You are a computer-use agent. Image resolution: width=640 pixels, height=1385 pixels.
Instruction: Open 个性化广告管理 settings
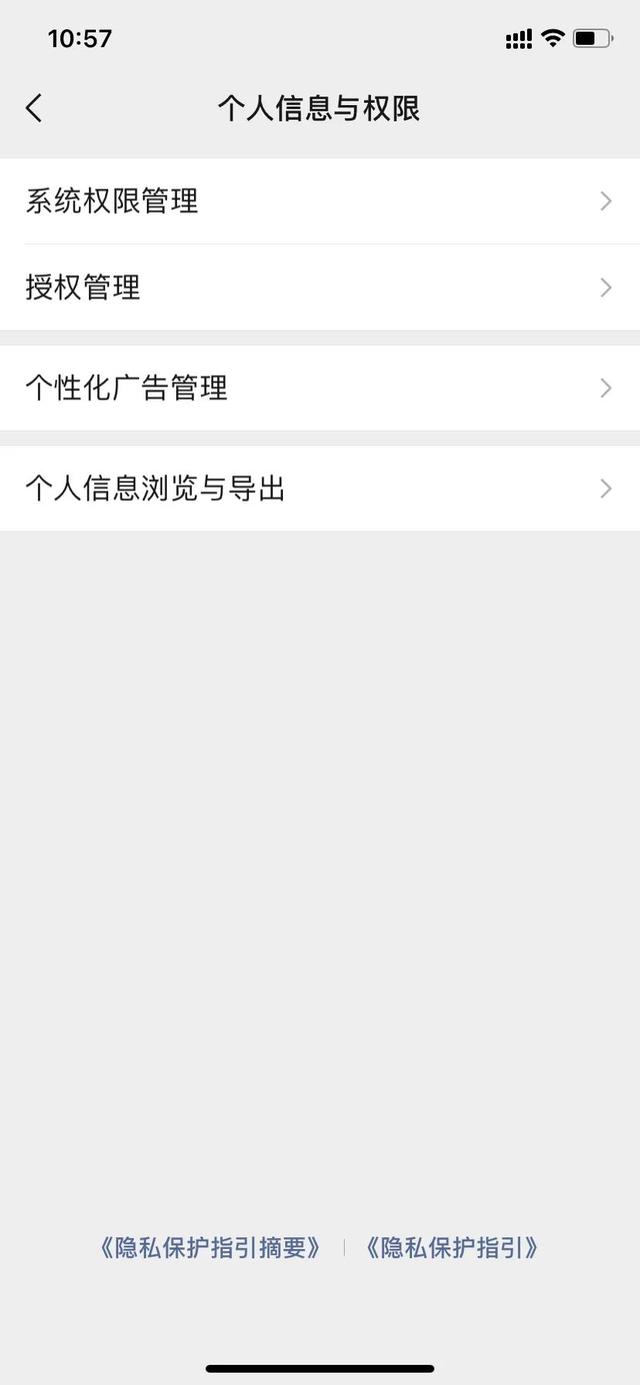pos(320,388)
